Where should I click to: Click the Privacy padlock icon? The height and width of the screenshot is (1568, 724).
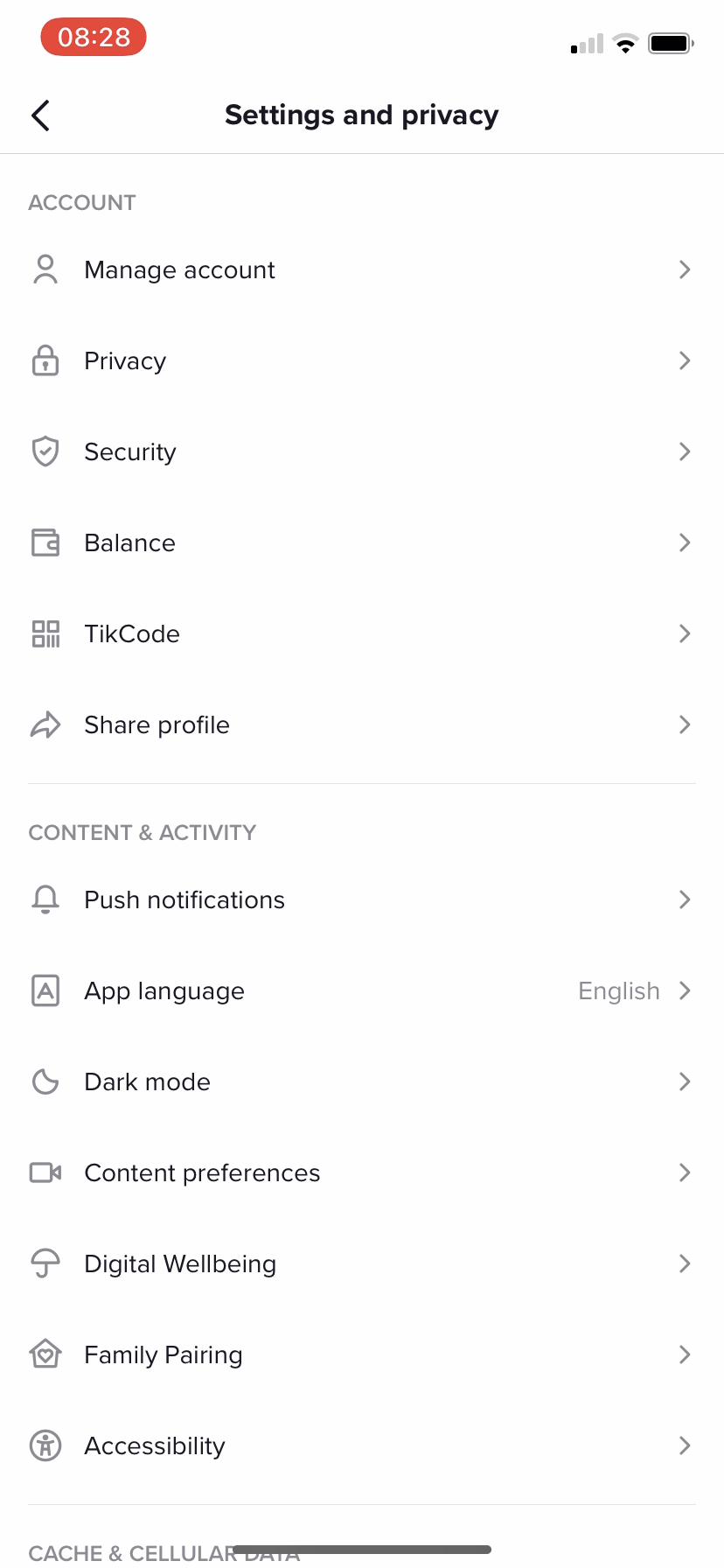(45, 360)
